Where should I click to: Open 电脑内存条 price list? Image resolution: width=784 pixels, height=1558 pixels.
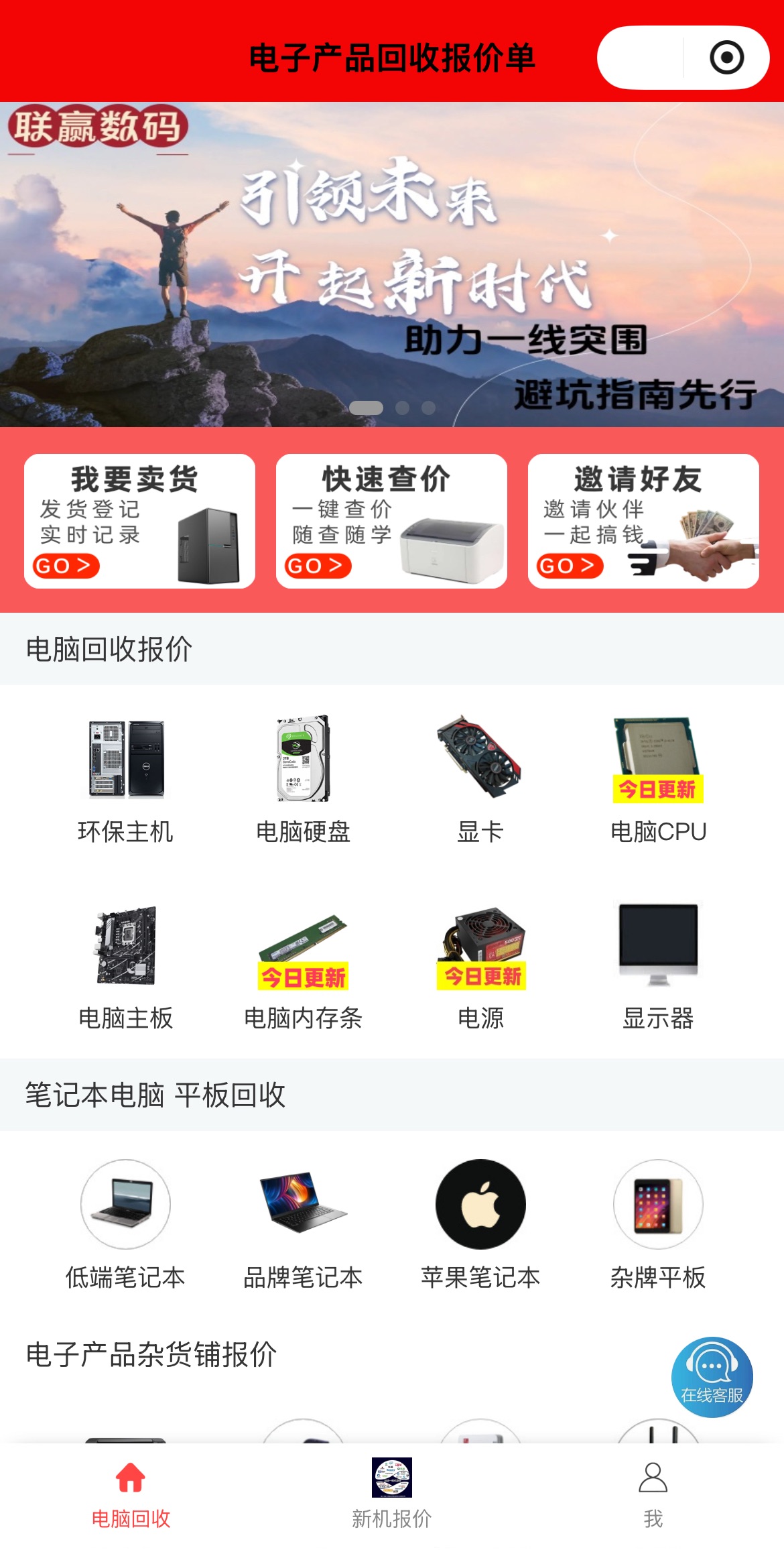303,966
